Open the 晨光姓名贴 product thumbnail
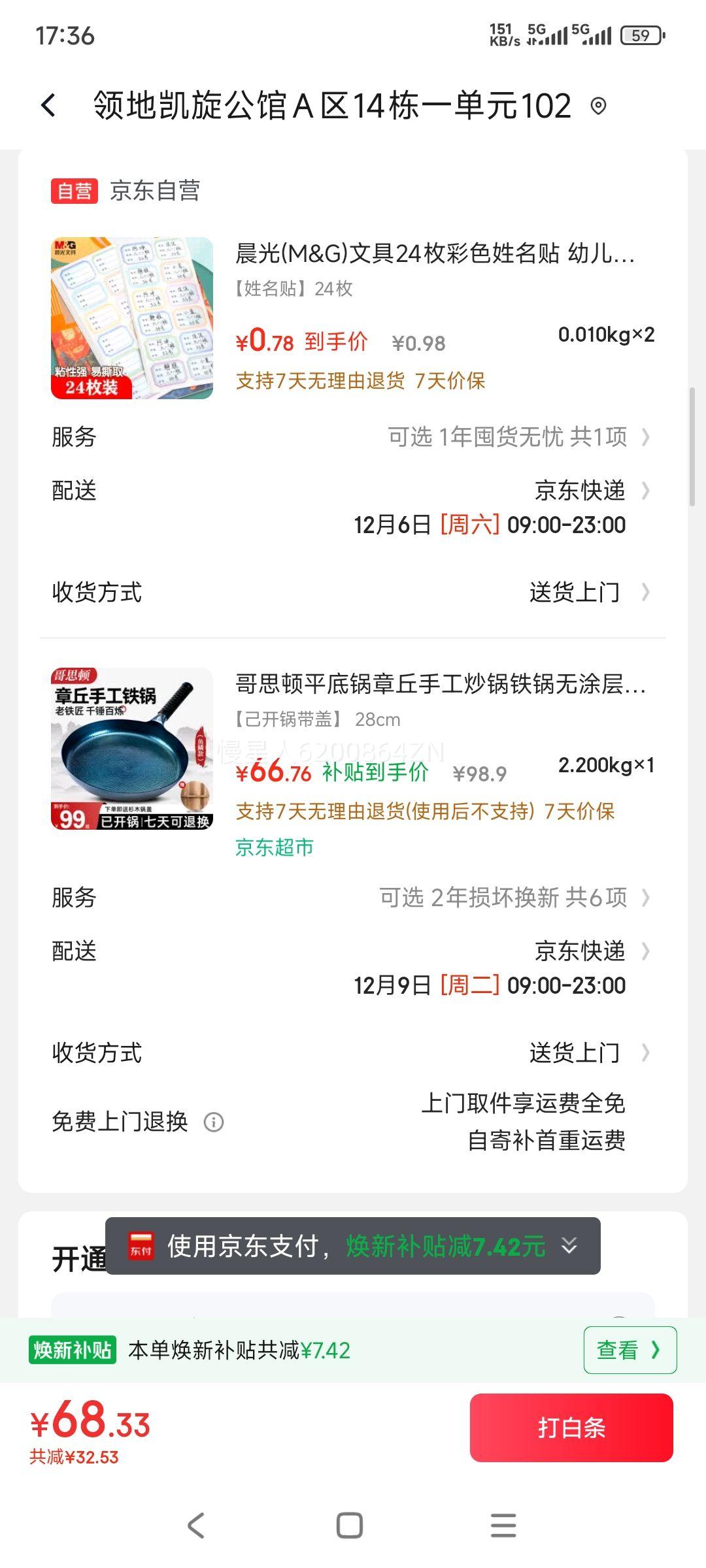This screenshot has height=1568, width=706. (132, 318)
